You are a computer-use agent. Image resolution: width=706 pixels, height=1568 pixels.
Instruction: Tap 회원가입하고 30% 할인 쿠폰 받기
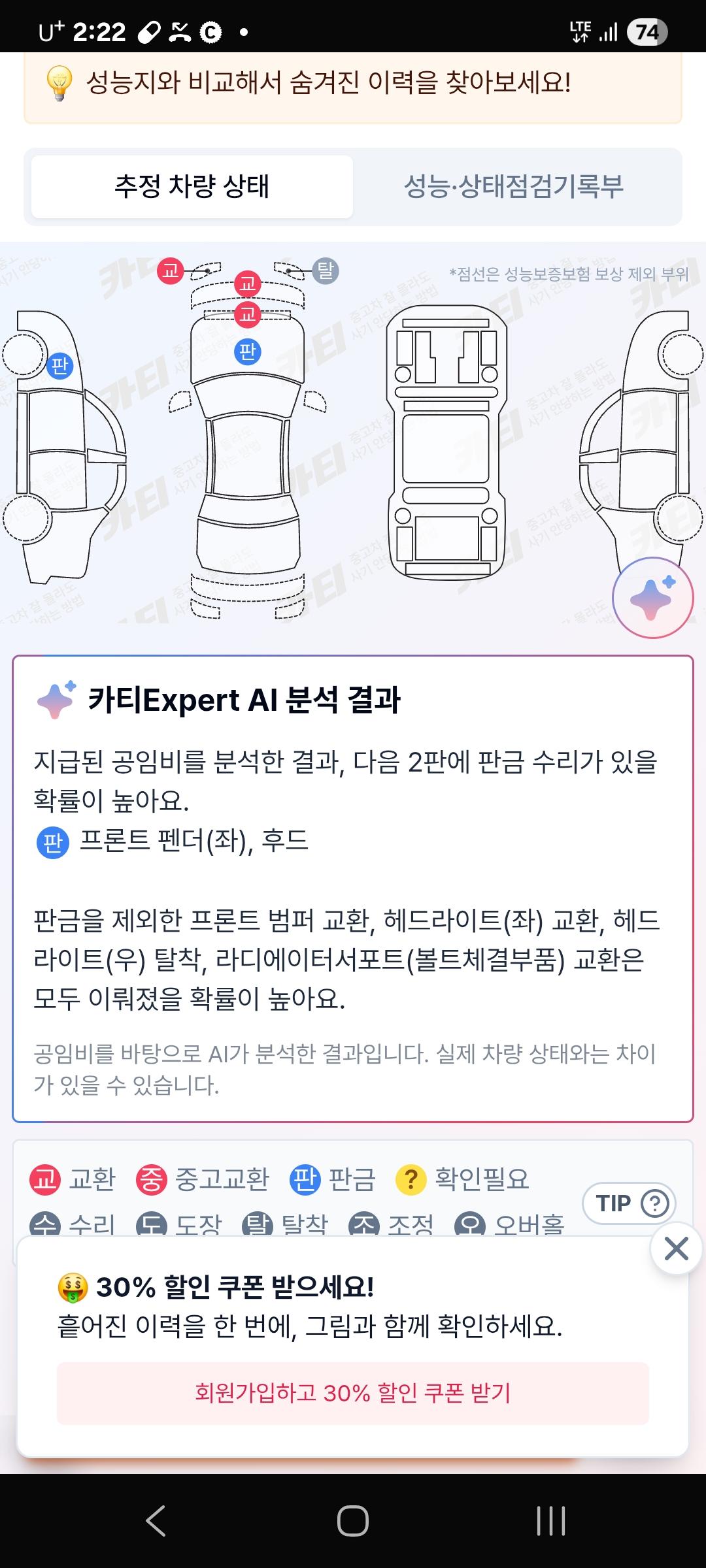click(353, 1392)
